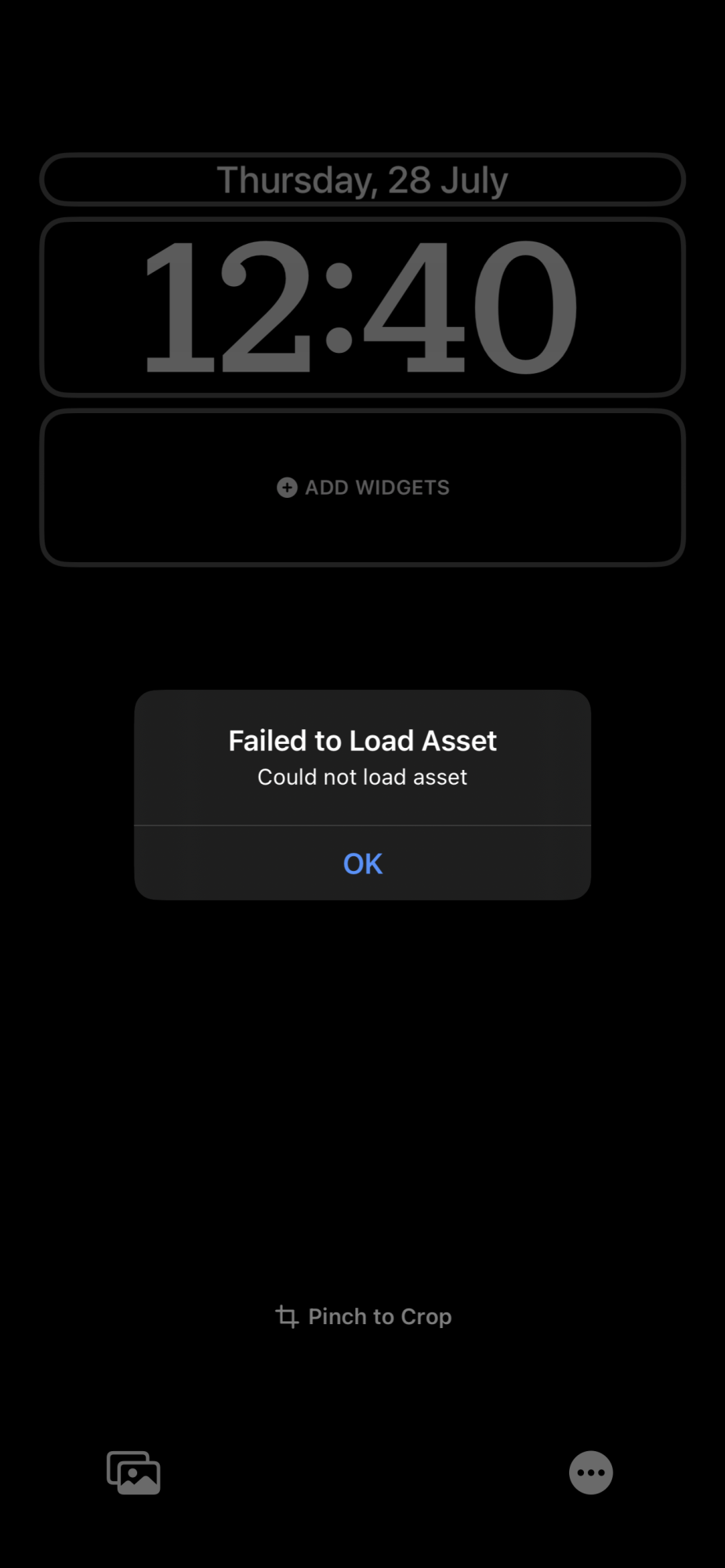Tap Add Widgets placeholder

pyautogui.click(x=362, y=488)
